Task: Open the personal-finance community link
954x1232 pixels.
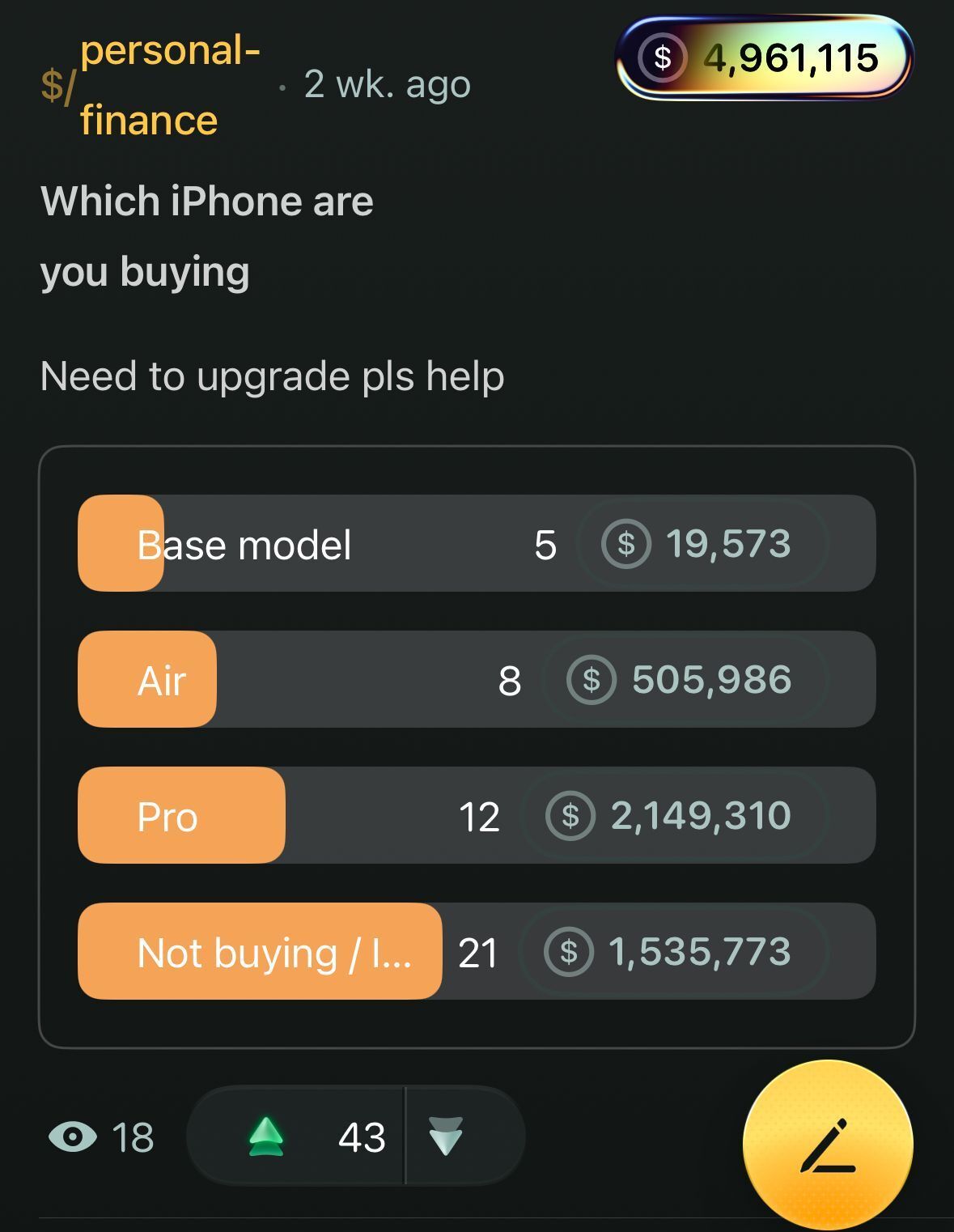Action: [150, 85]
